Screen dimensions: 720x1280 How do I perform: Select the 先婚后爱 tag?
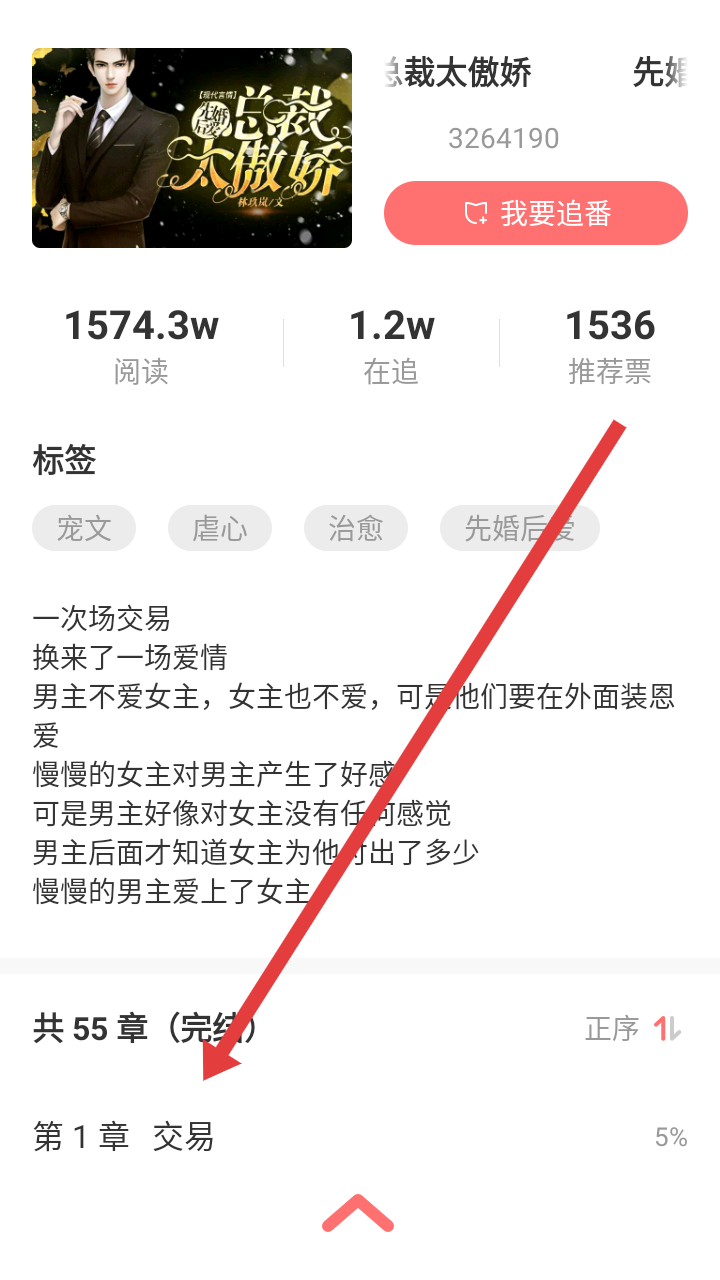519,528
